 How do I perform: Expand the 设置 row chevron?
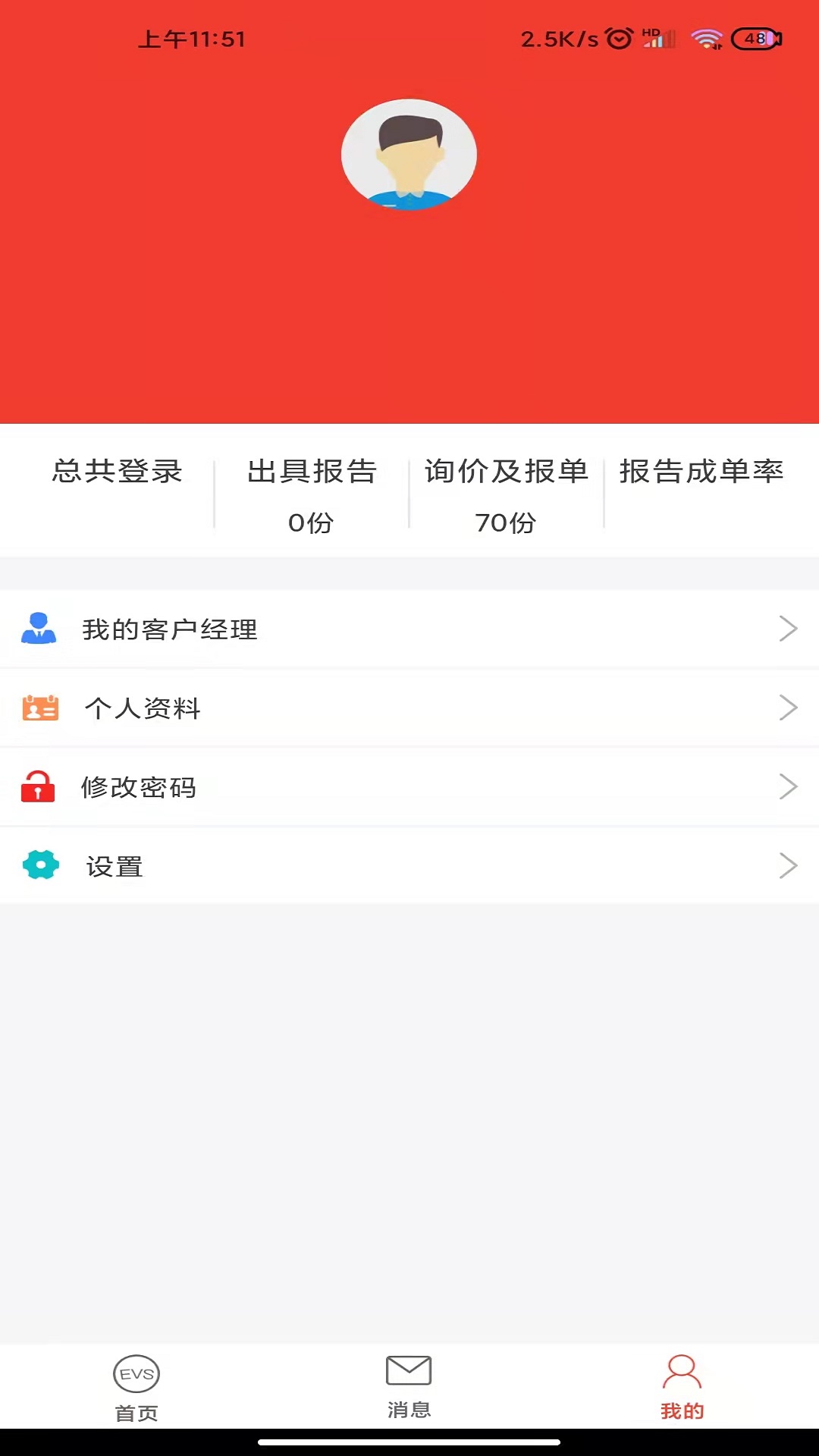tap(789, 865)
